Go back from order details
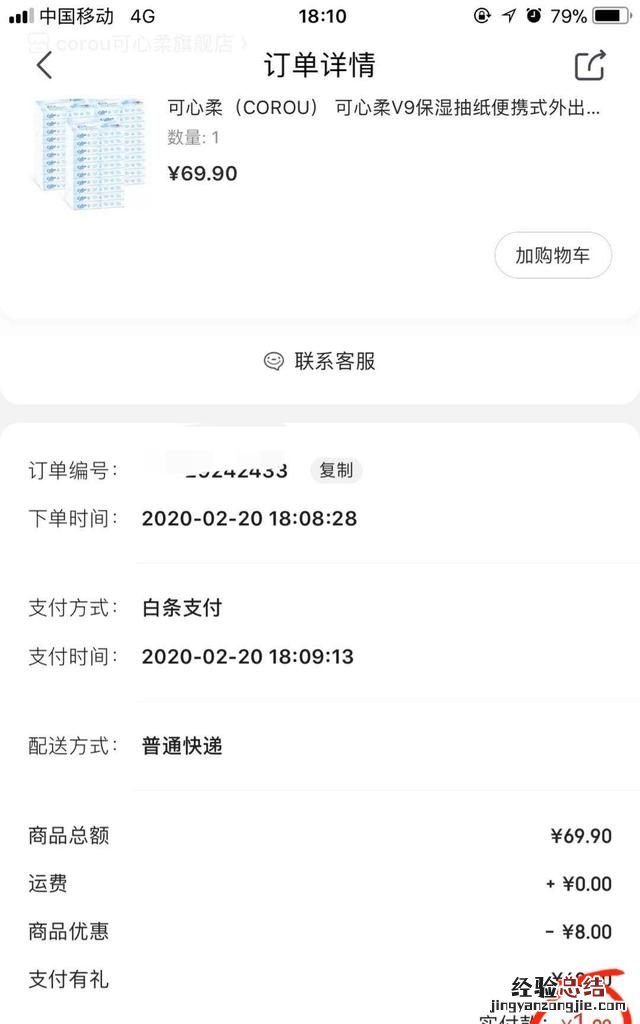 pyautogui.click(x=44, y=66)
